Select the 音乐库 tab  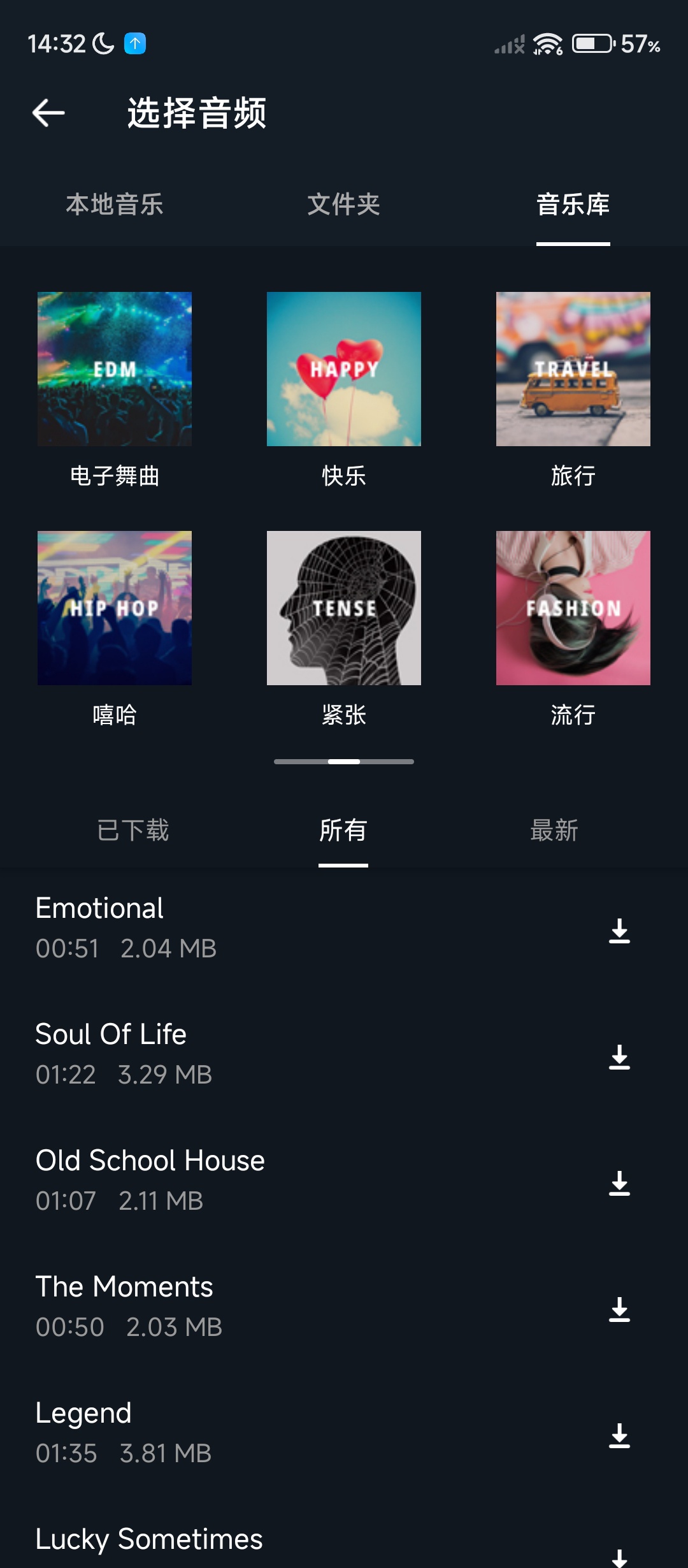(573, 205)
